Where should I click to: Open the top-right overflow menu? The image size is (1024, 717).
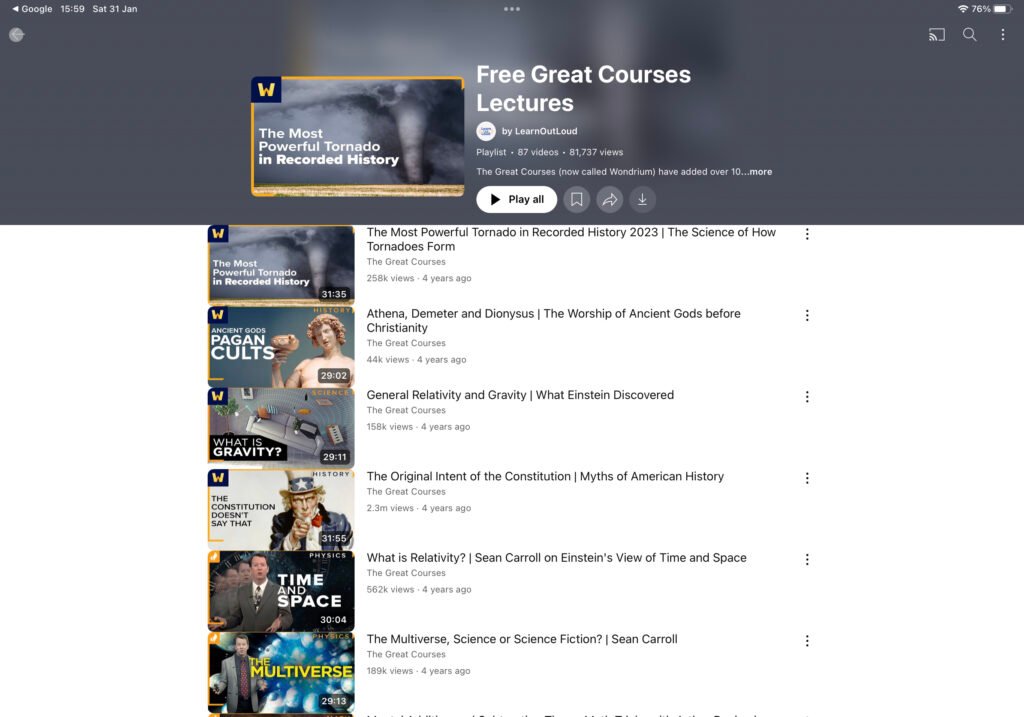tap(1002, 35)
